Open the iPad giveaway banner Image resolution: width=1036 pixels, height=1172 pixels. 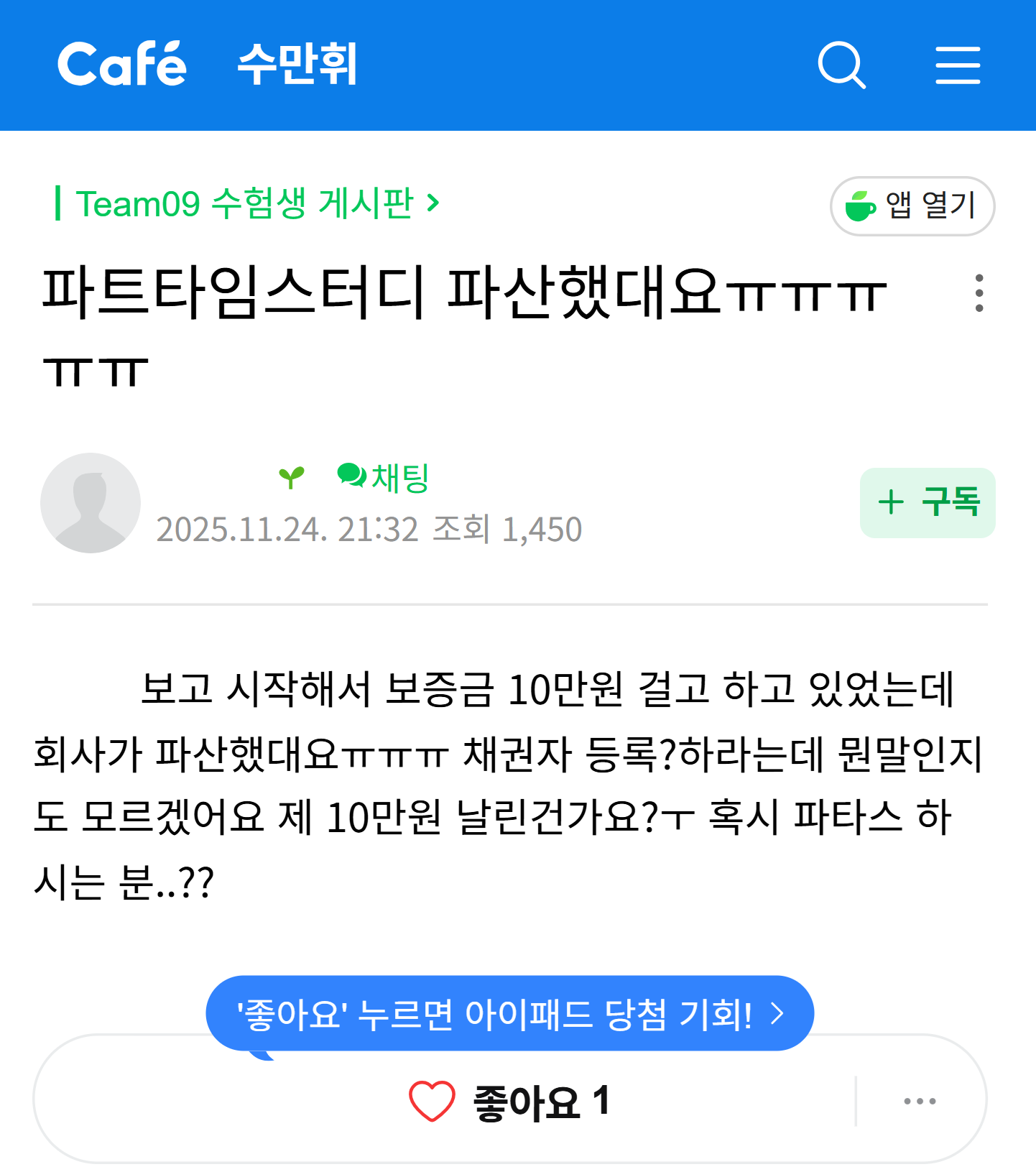pyautogui.click(x=510, y=1013)
